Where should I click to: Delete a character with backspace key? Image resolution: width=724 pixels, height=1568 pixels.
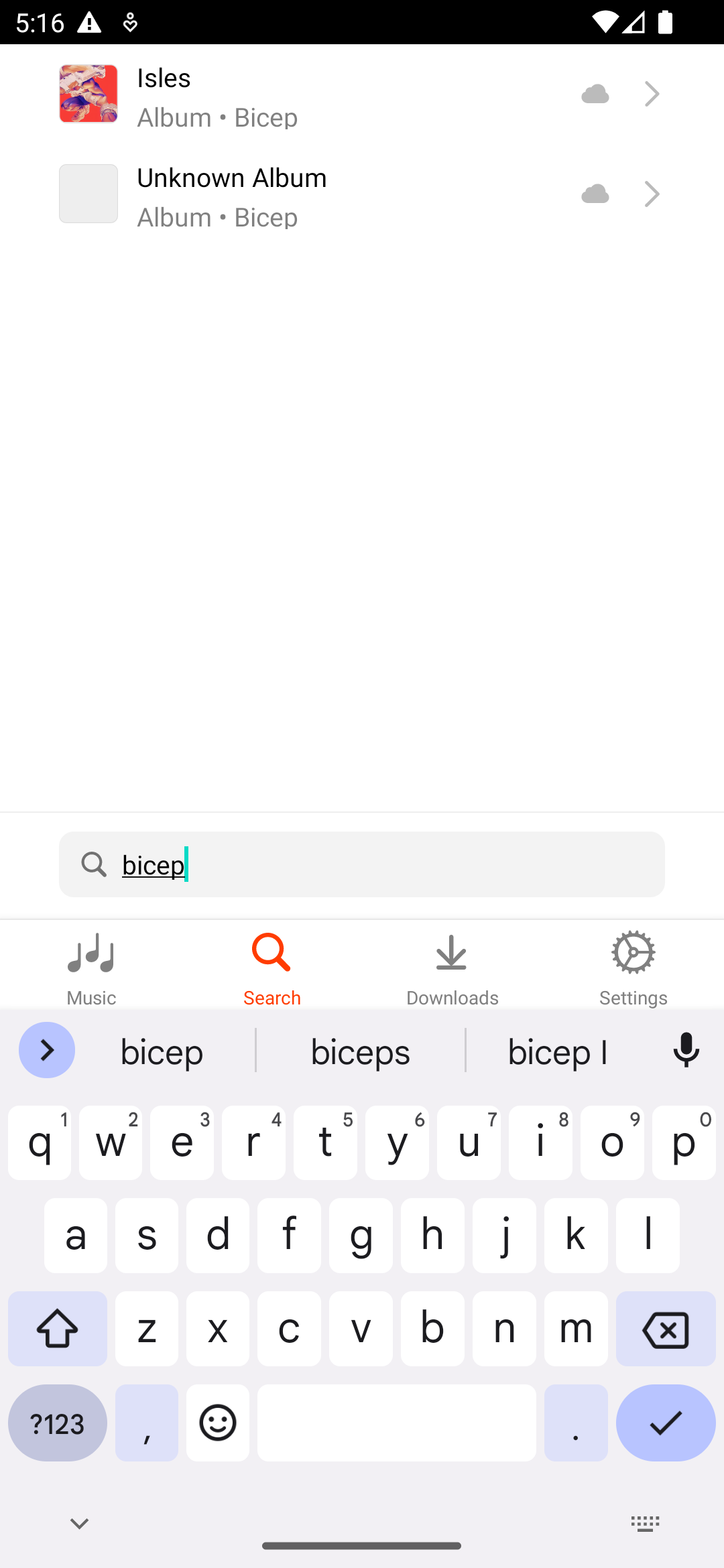click(x=665, y=1329)
